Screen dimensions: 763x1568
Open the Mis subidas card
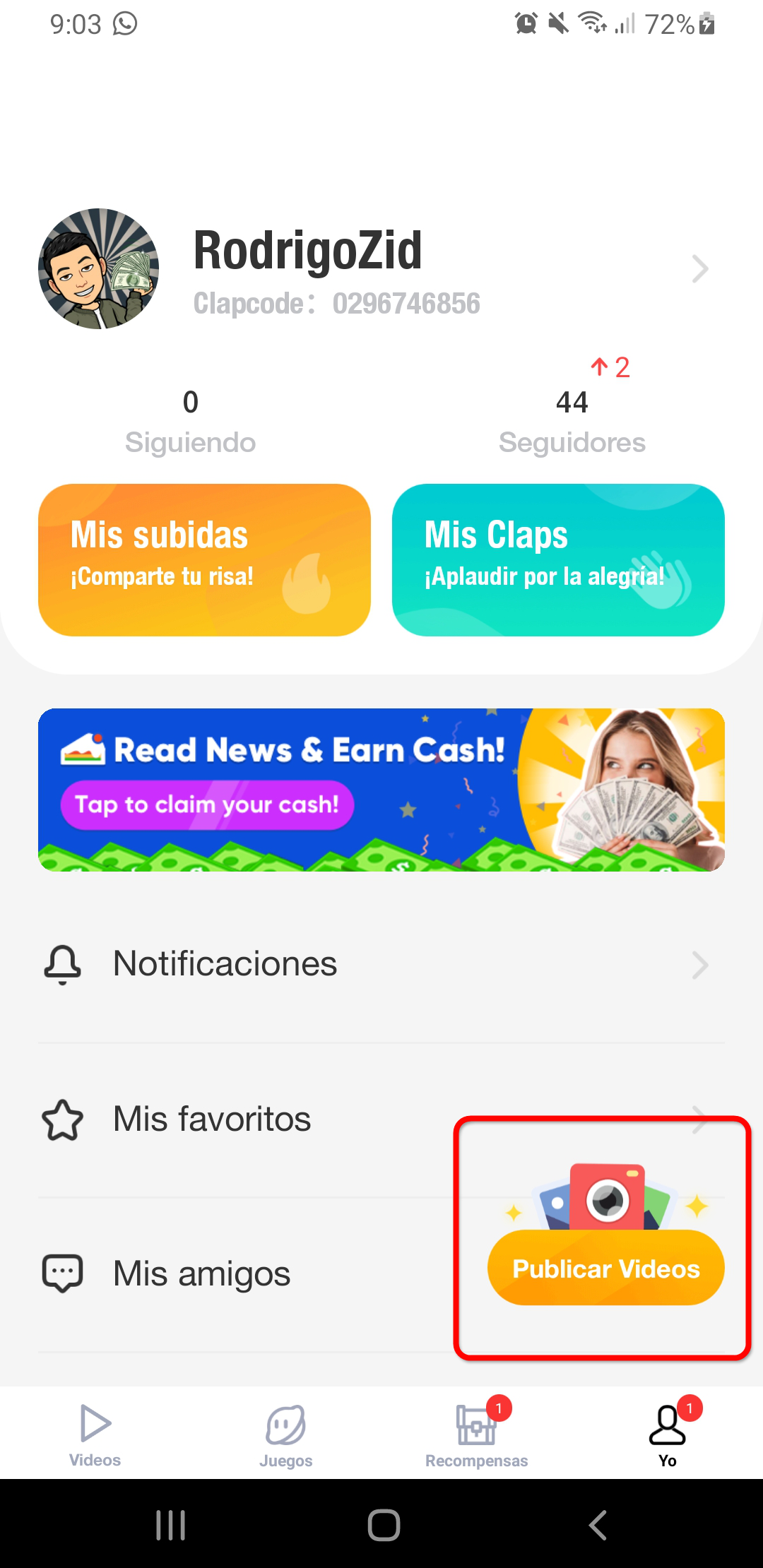pyautogui.click(x=204, y=559)
